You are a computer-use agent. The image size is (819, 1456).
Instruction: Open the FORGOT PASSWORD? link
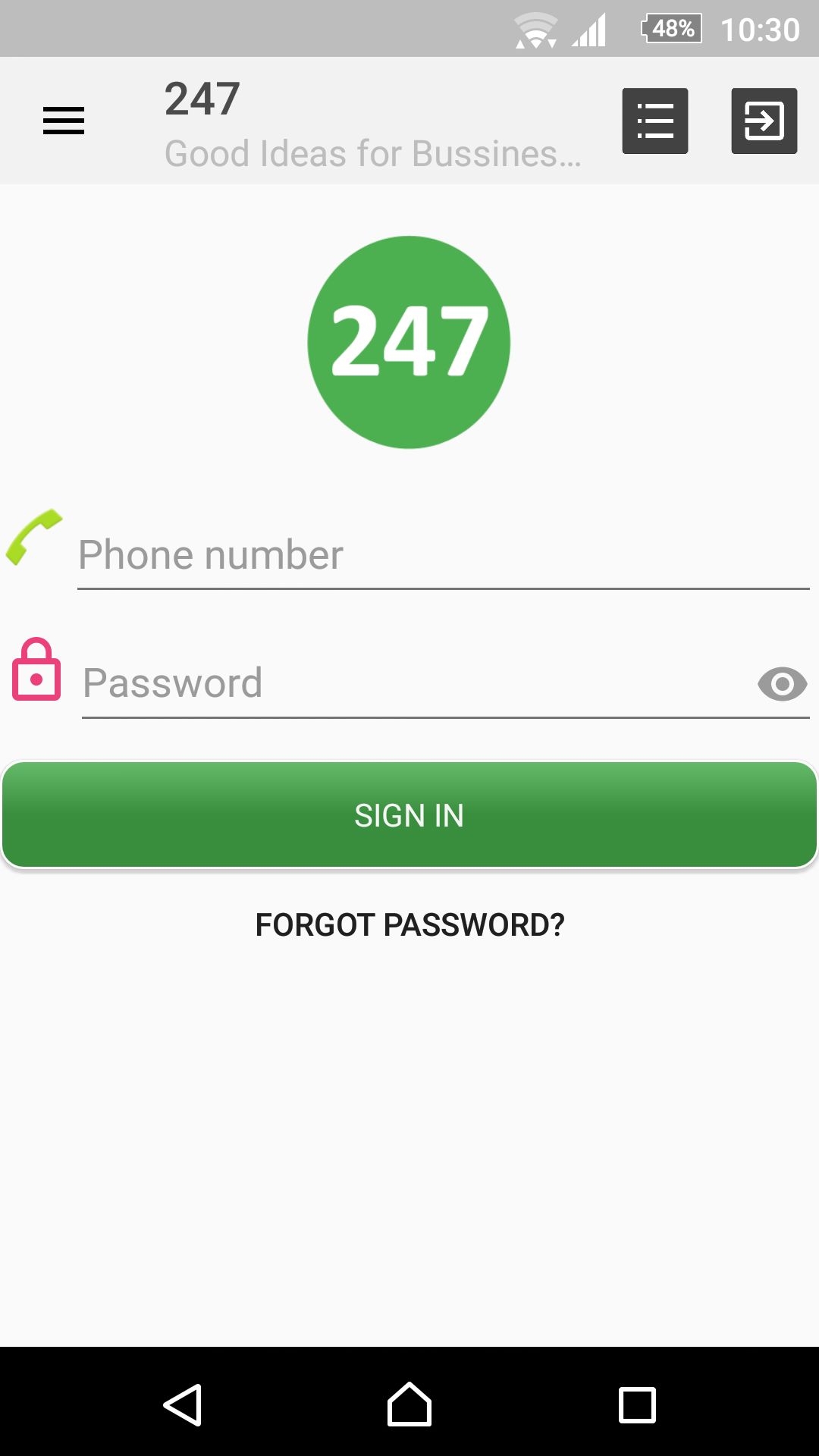pyautogui.click(x=409, y=924)
